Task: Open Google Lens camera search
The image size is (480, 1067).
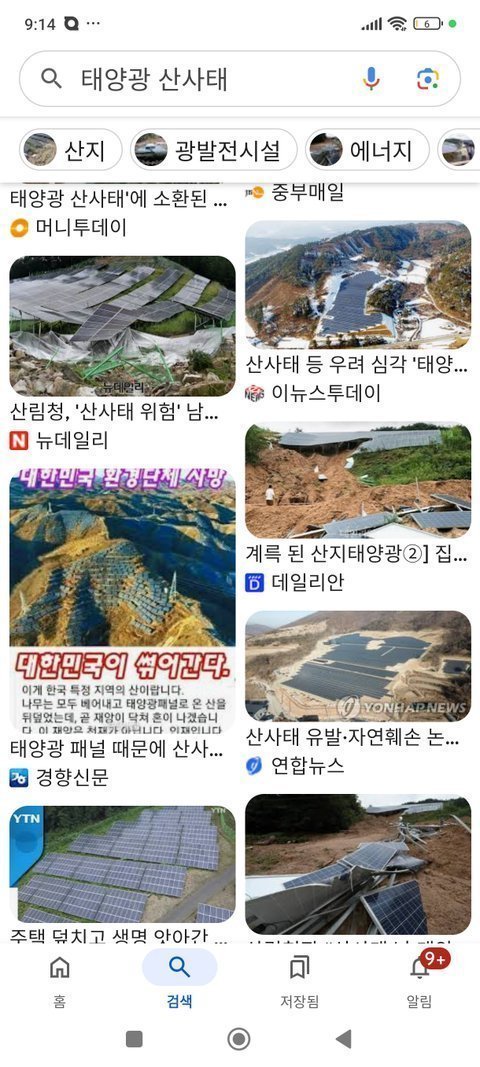Action: point(428,80)
